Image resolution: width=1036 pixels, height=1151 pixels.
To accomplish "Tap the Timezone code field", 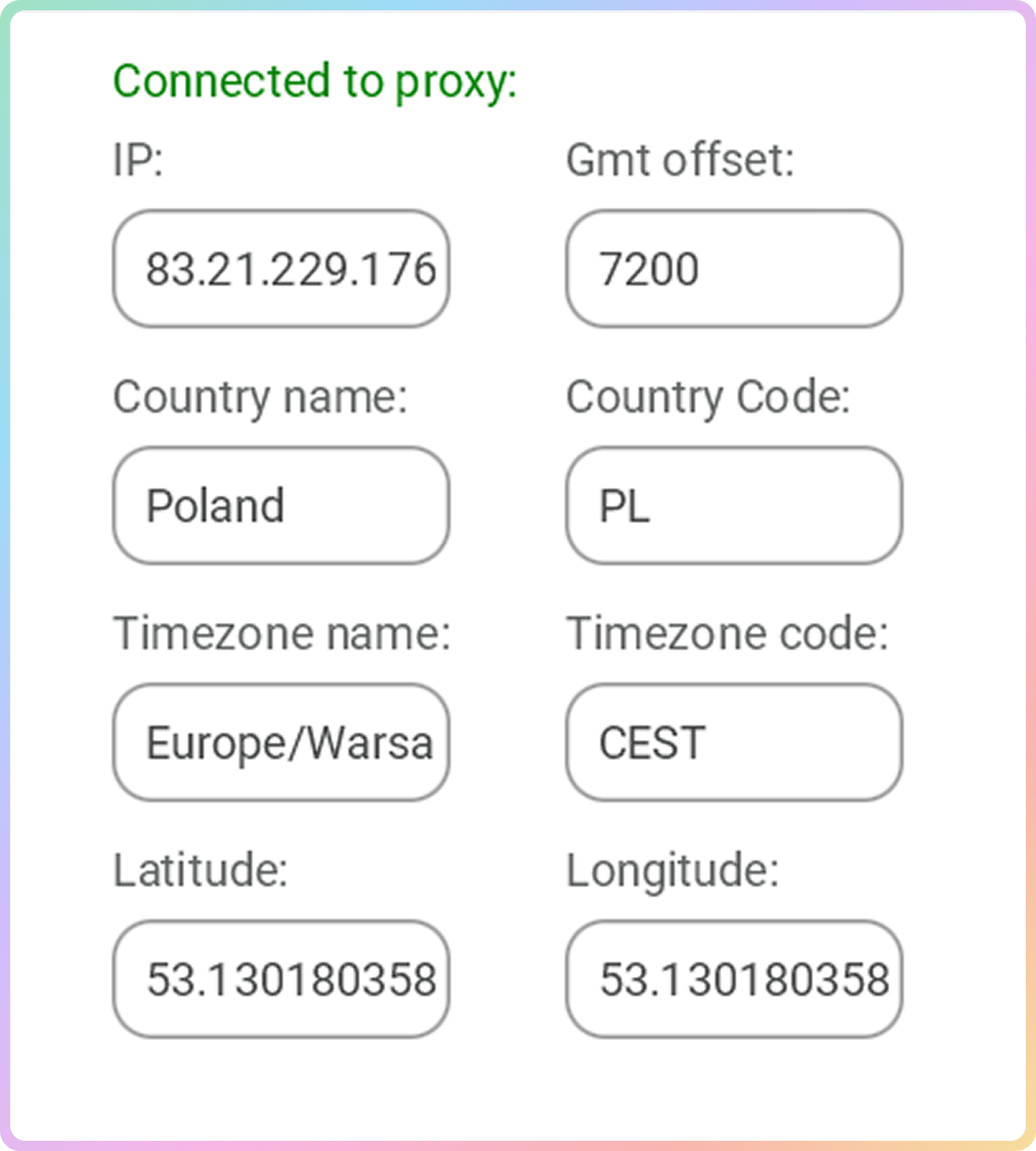I will 734,742.
